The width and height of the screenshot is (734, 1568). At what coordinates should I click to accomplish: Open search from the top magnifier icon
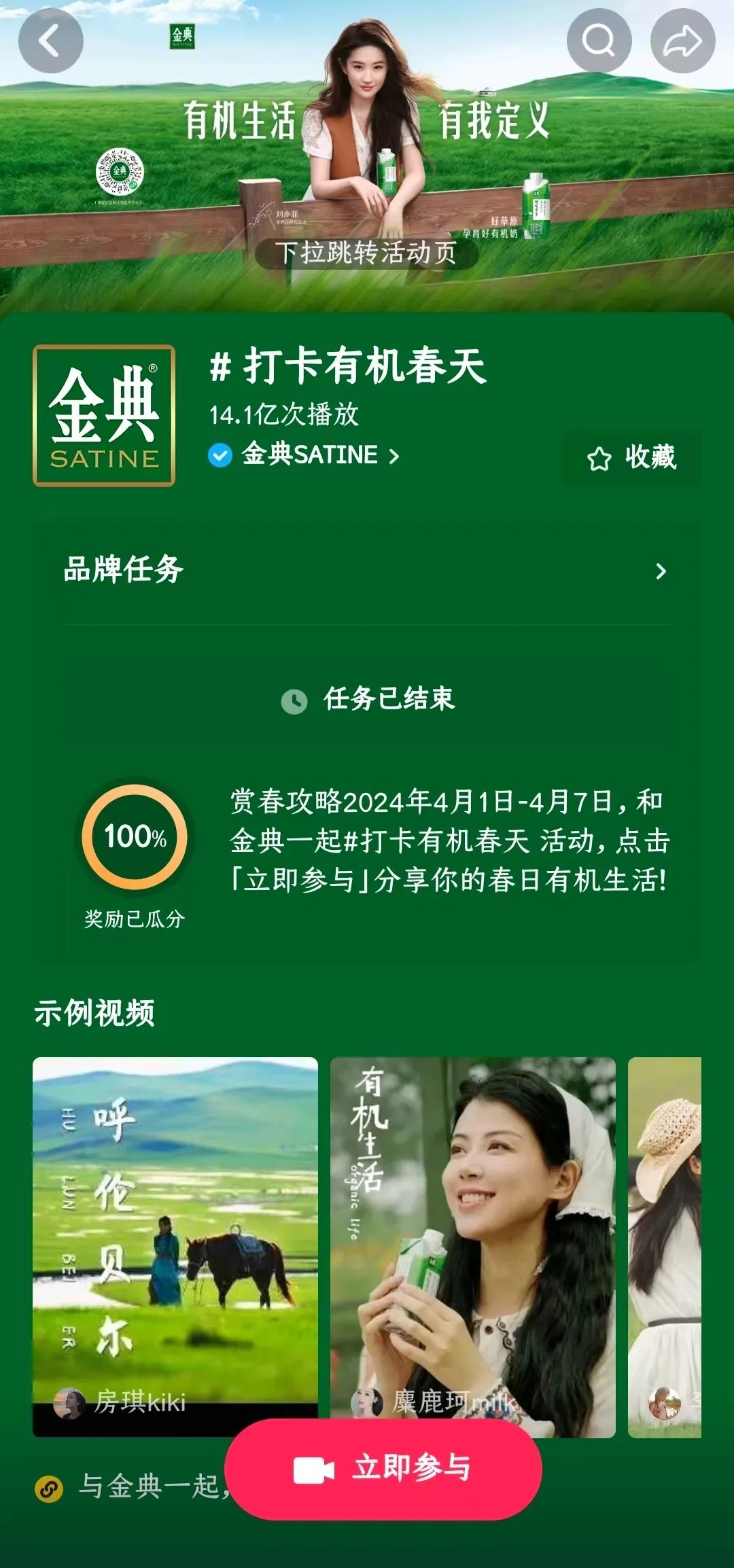point(599,41)
